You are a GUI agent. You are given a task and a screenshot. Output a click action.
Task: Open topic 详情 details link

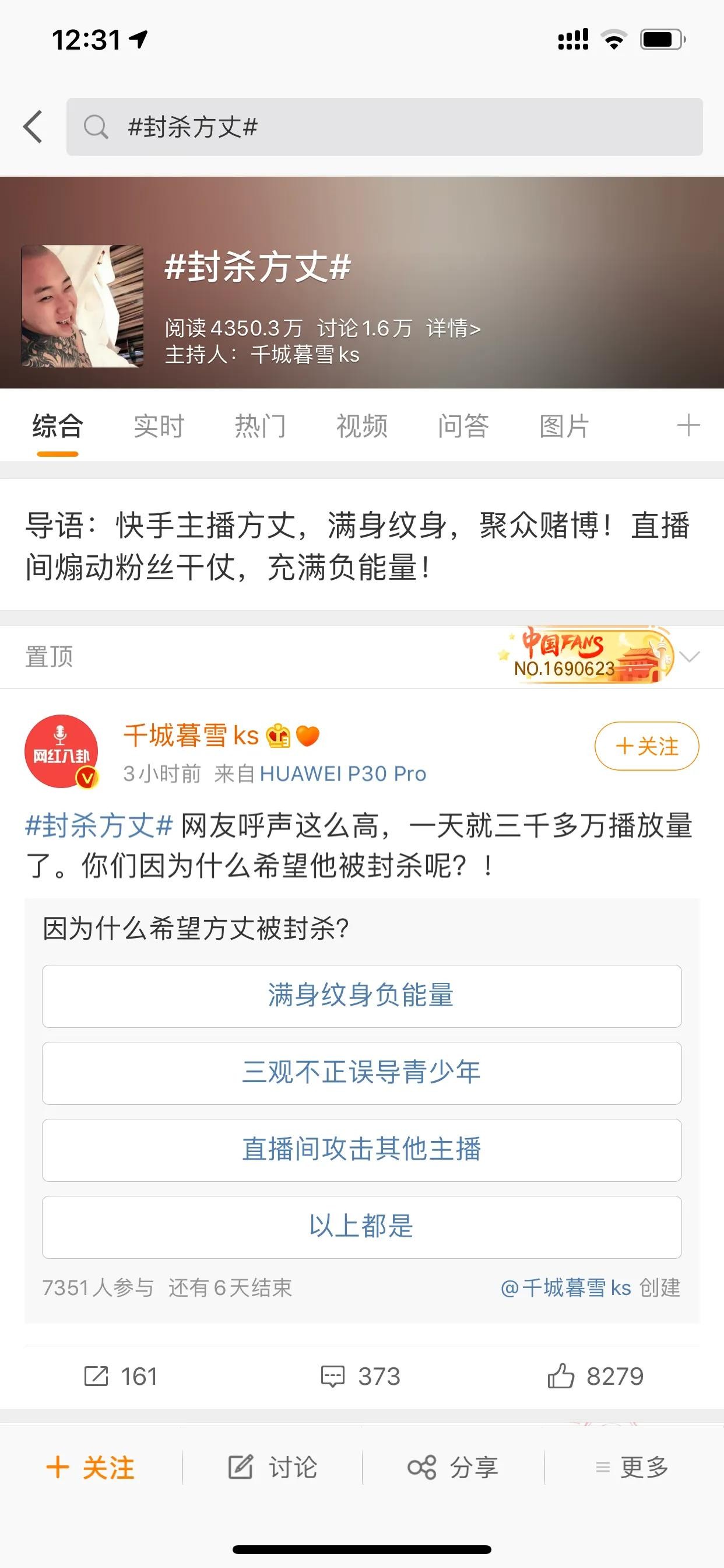[453, 328]
